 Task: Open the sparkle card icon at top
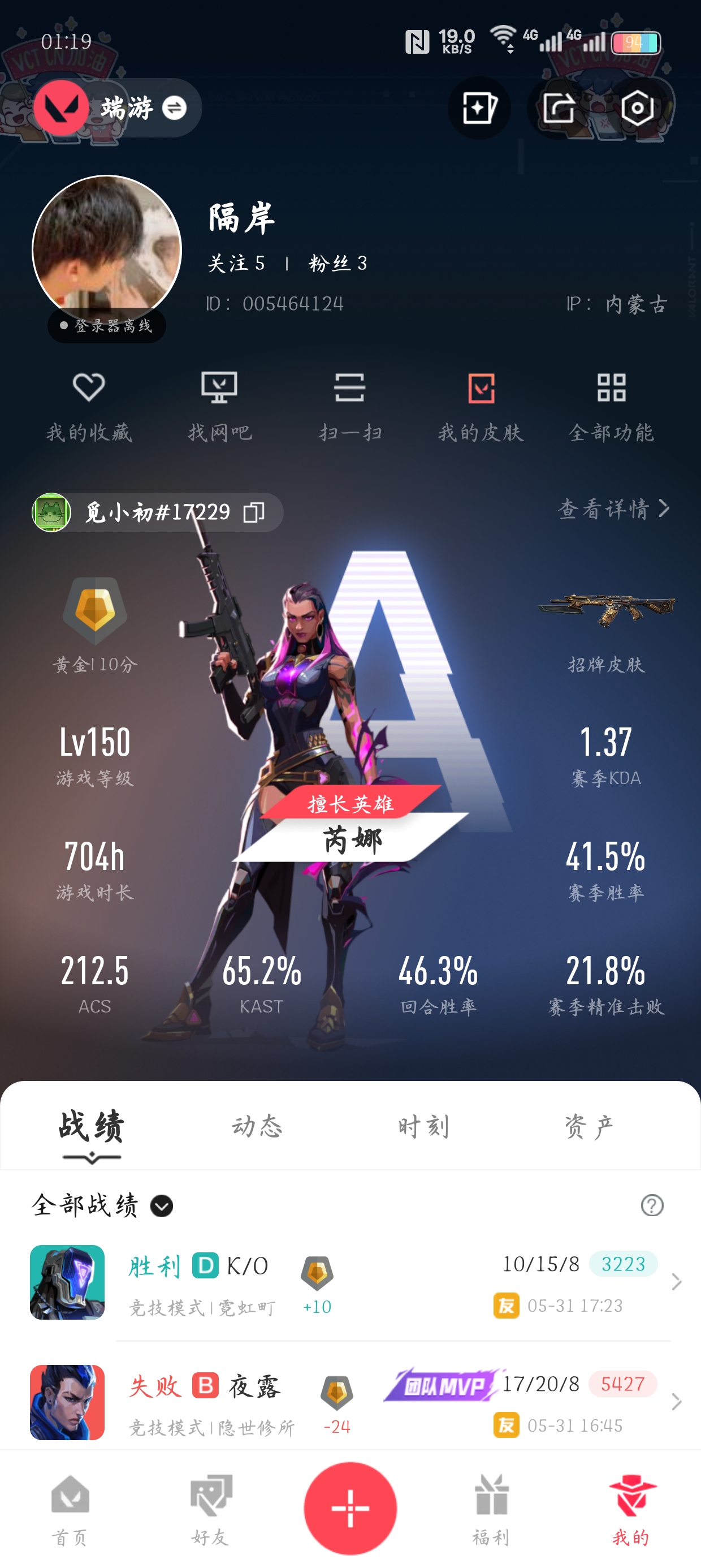479,109
